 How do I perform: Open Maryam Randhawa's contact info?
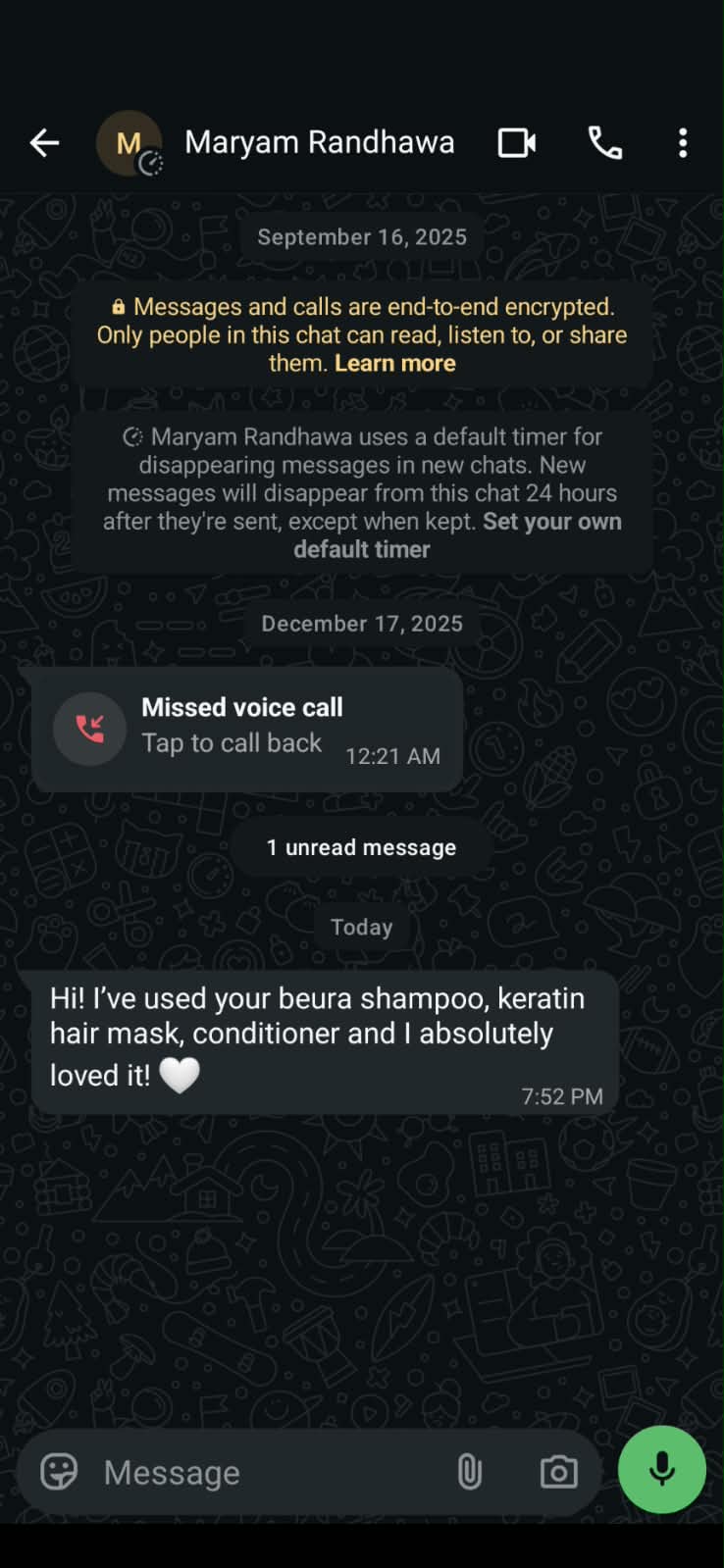click(319, 142)
